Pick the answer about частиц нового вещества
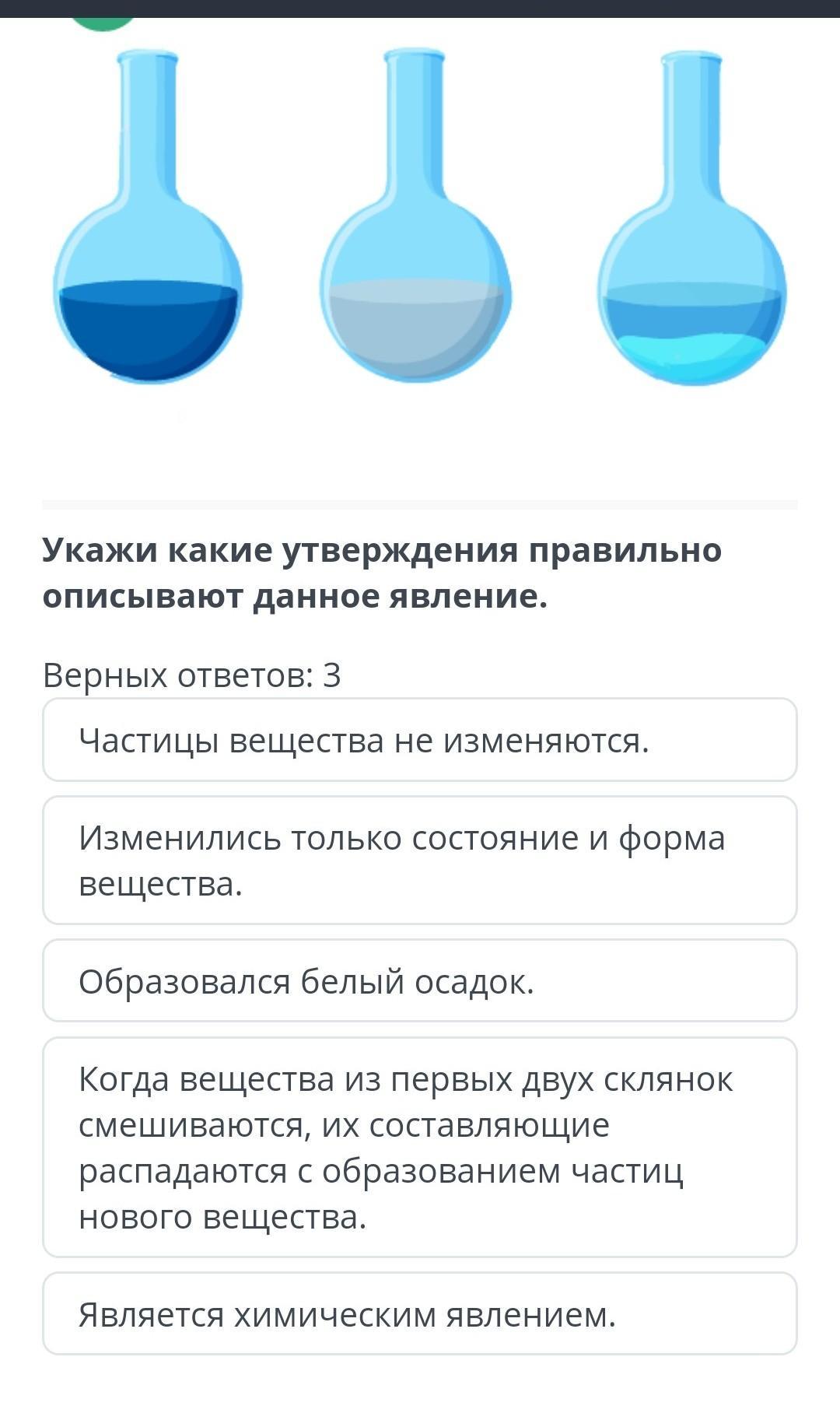Viewport: 840px width, 1427px height. pyautogui.click(x=420, y=1147)
